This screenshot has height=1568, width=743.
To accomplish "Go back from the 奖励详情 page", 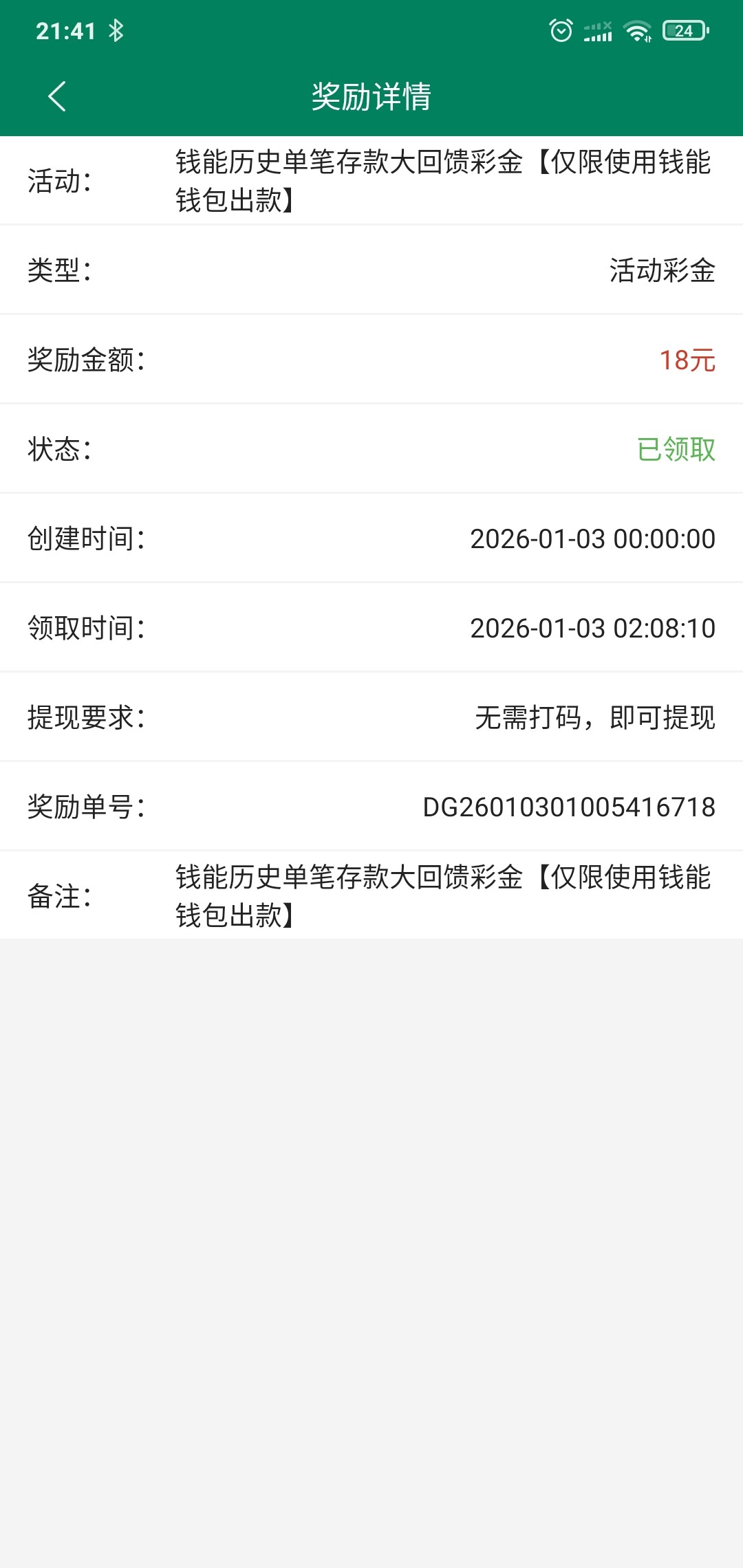I will [x=57, y=96].
